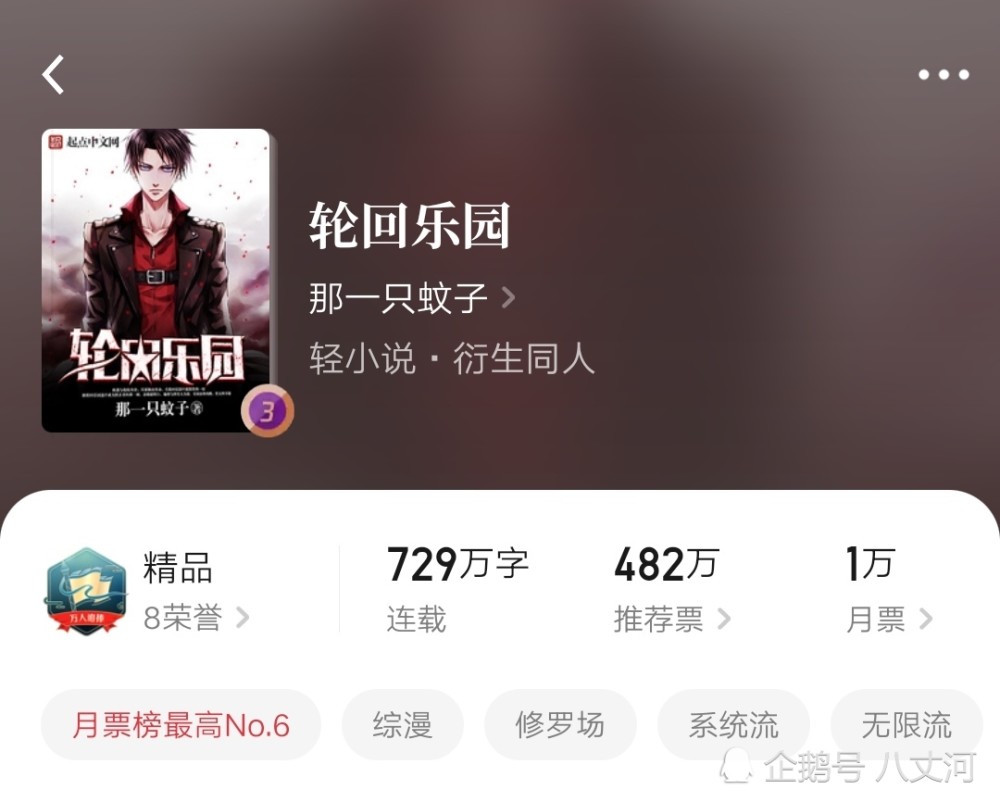Image resolution: width=1000 pixels, height=802 pixels.
Task: Select the 综漫 tag
Action: point(402,725)
